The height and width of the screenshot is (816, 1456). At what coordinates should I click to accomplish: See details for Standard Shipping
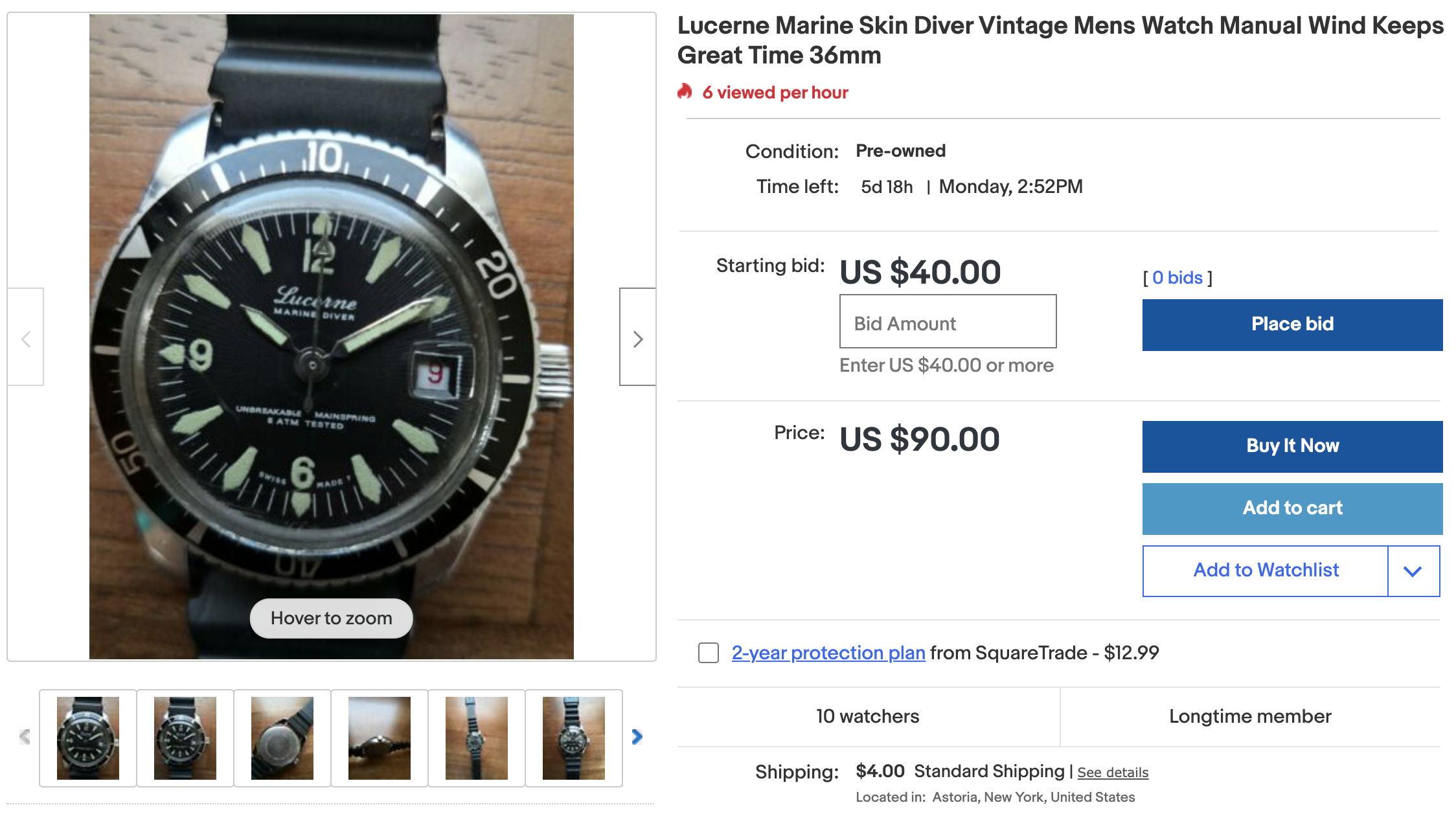point(1112,773)
